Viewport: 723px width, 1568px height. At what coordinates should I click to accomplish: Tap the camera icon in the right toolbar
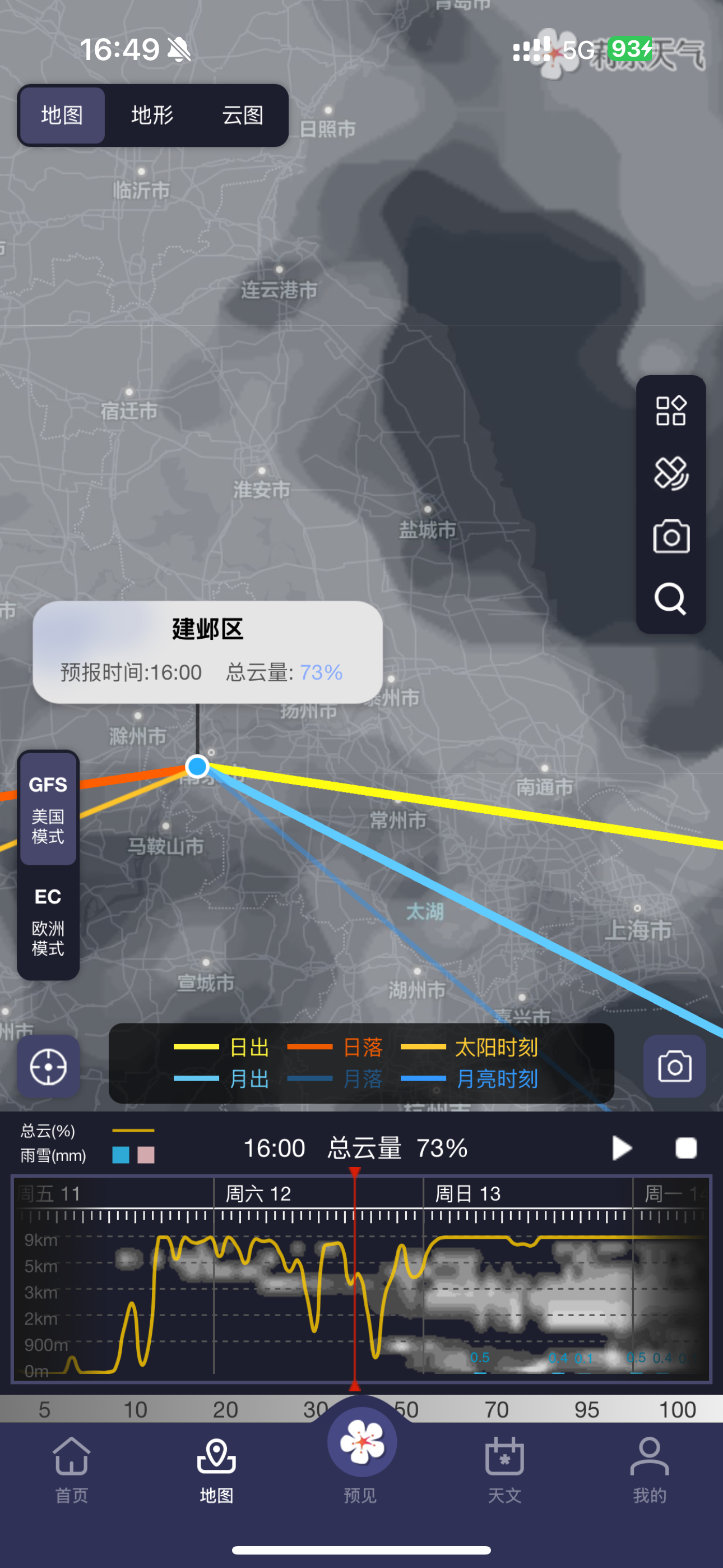point(671,537)
